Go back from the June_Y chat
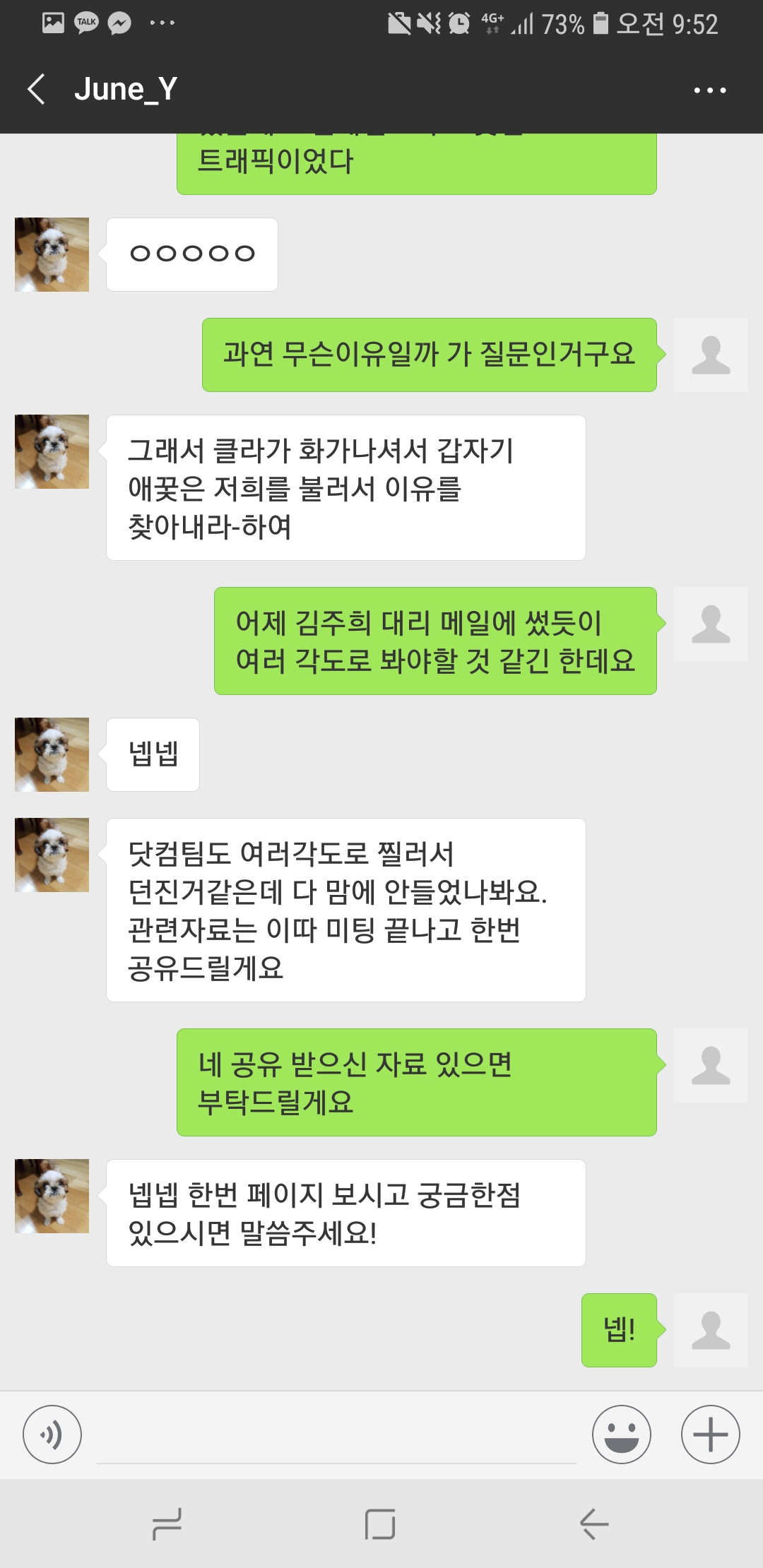This screenshot has height=1568, width=763. tap(37, 90)
